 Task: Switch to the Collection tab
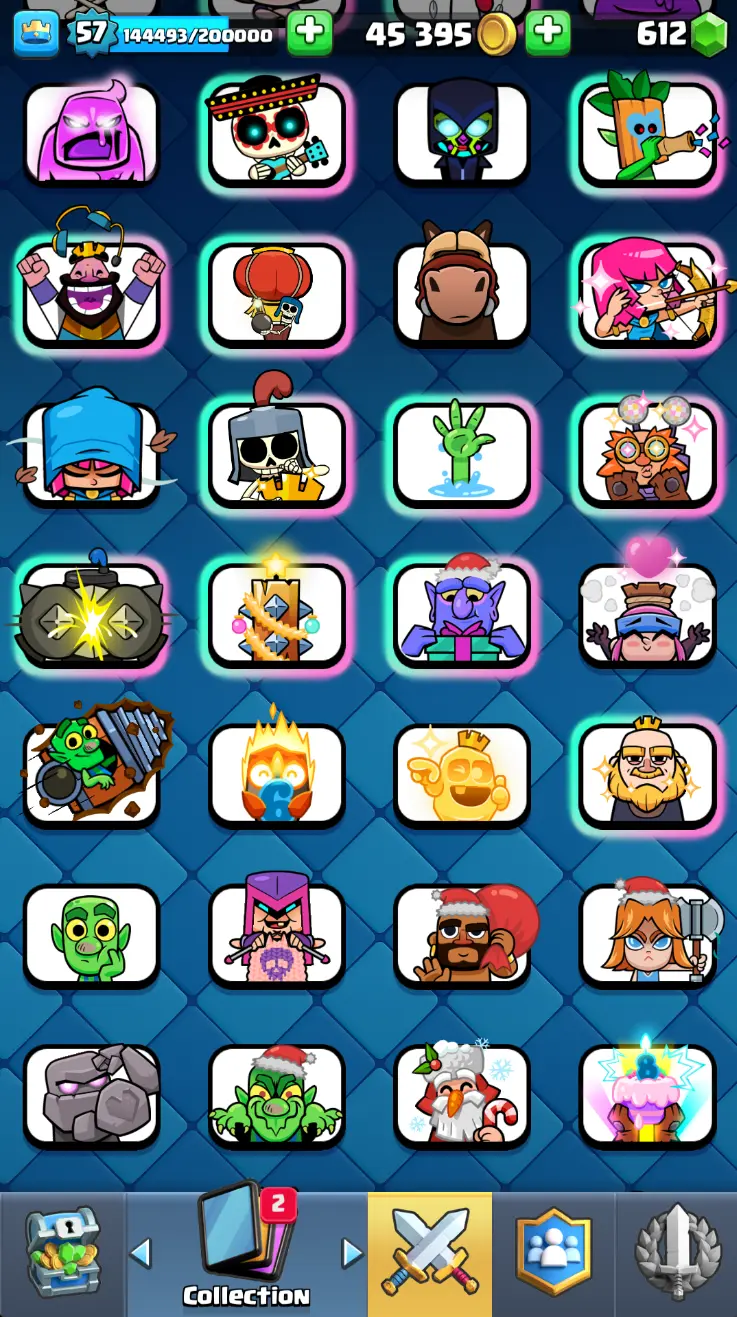[246, 1255]
